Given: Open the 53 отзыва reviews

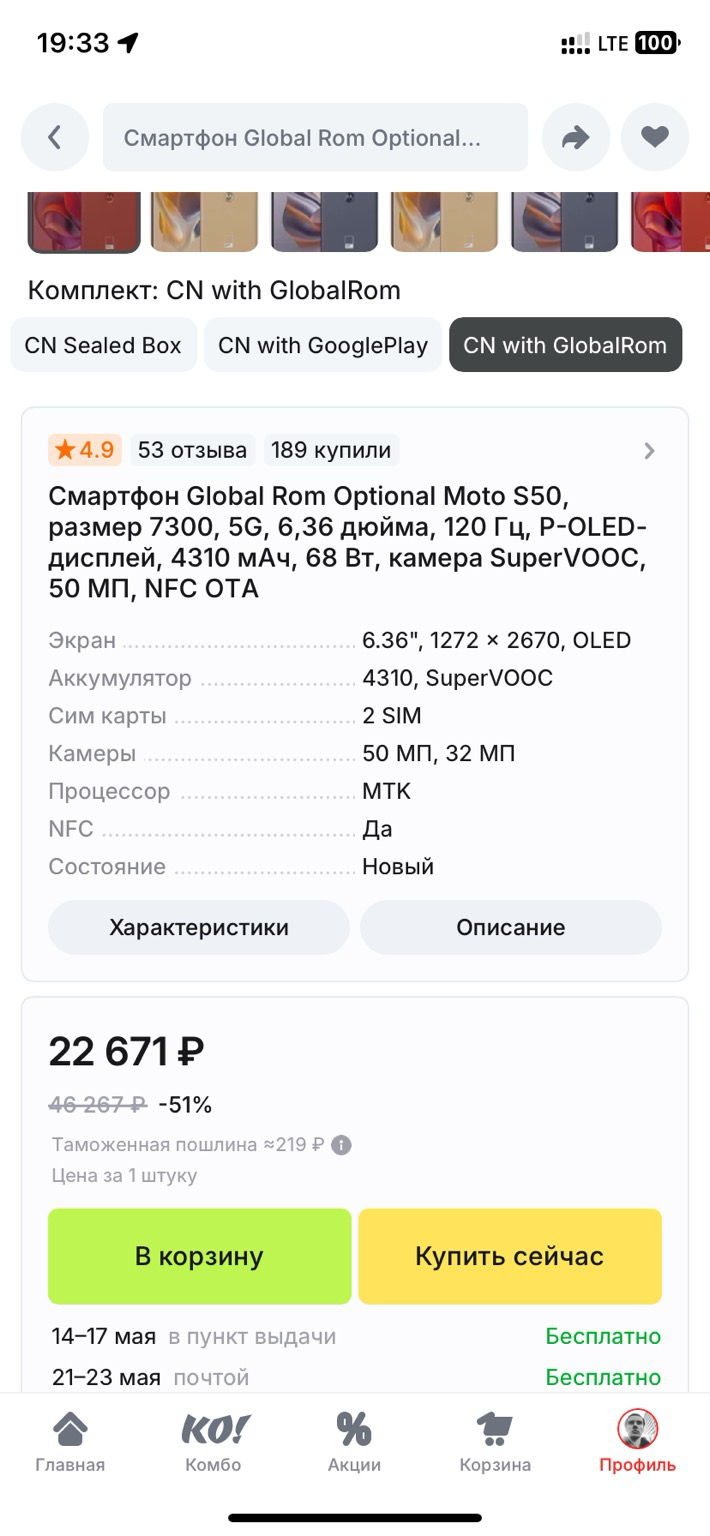Looking at the screenshot, I should 192,450.
